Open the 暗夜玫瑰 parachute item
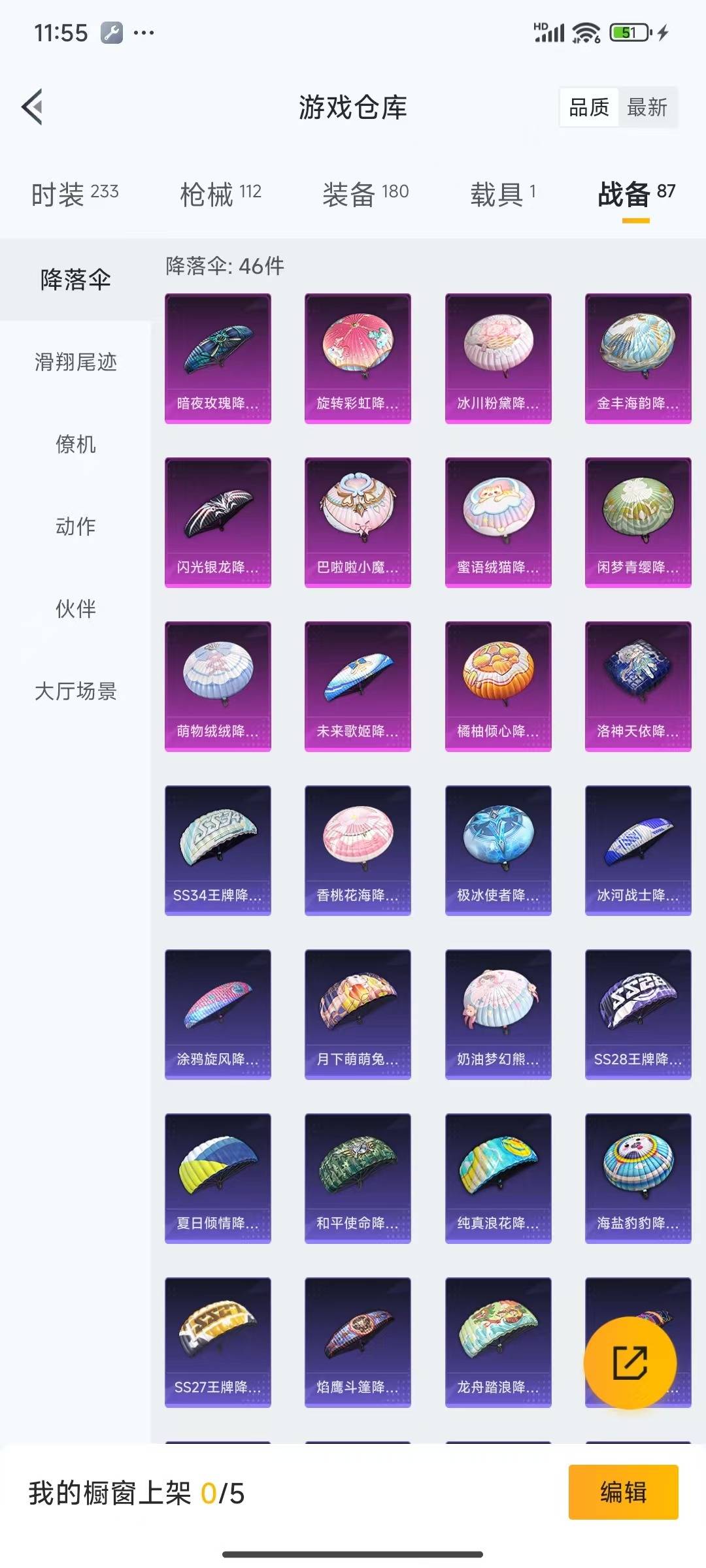This screenshot has height=1568, width=706. tap(218, 359)
